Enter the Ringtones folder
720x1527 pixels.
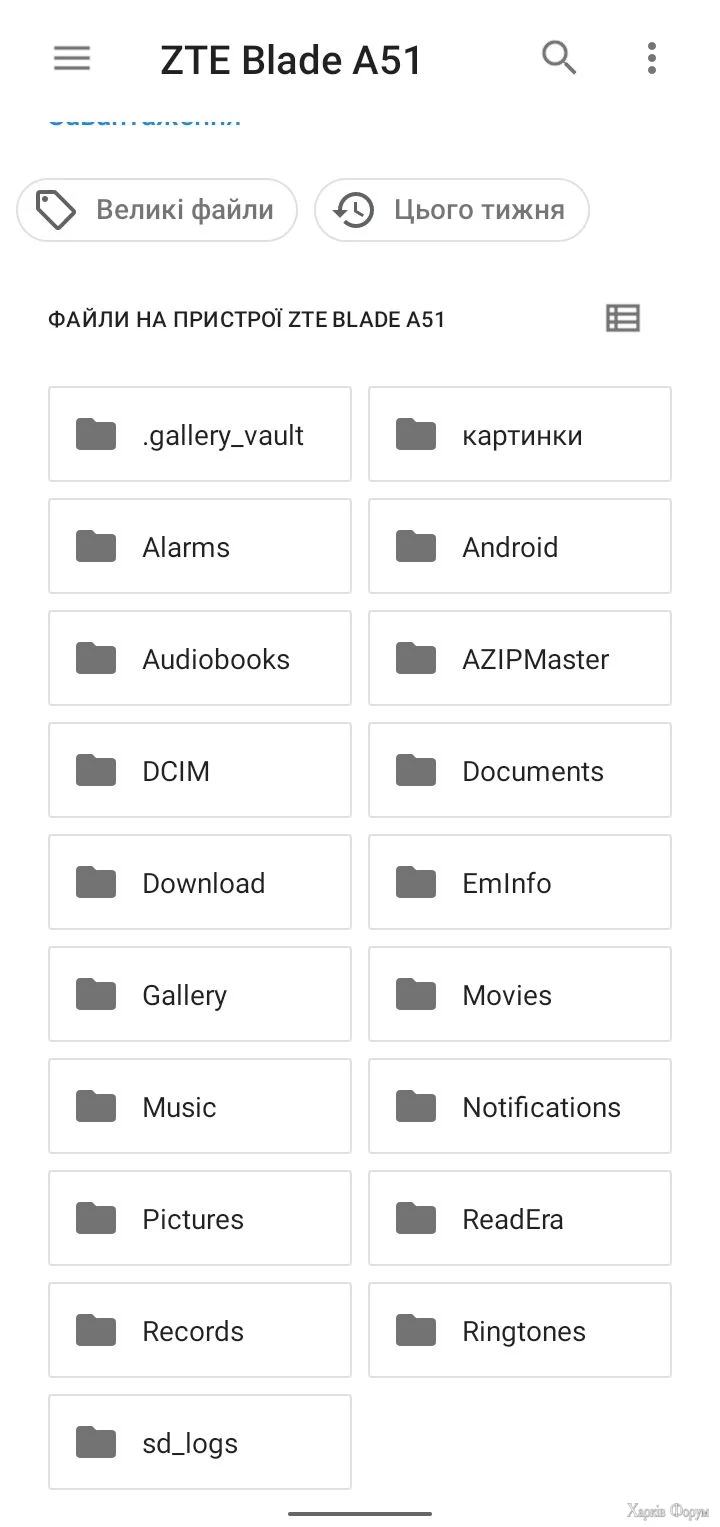(x=520, y=1331)
